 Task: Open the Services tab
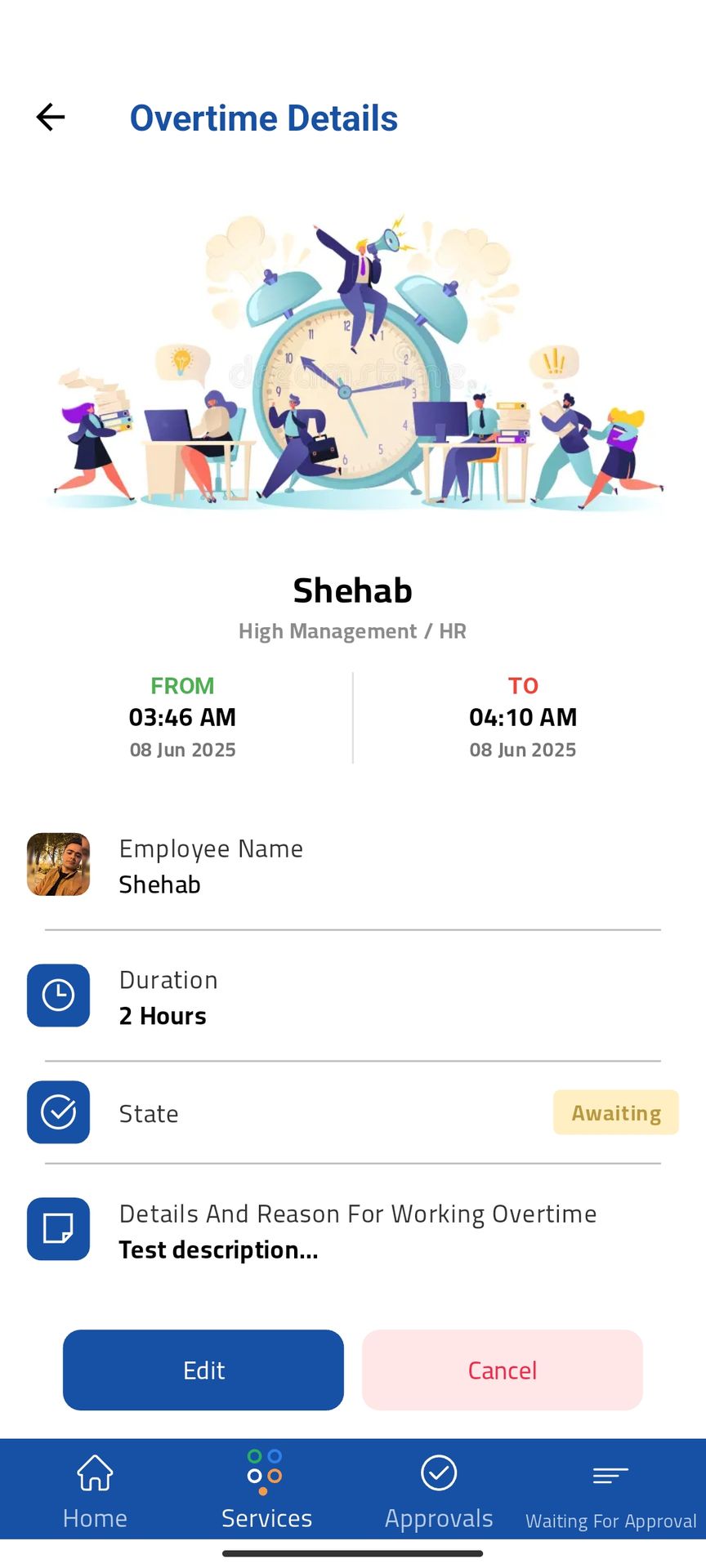266,1490
